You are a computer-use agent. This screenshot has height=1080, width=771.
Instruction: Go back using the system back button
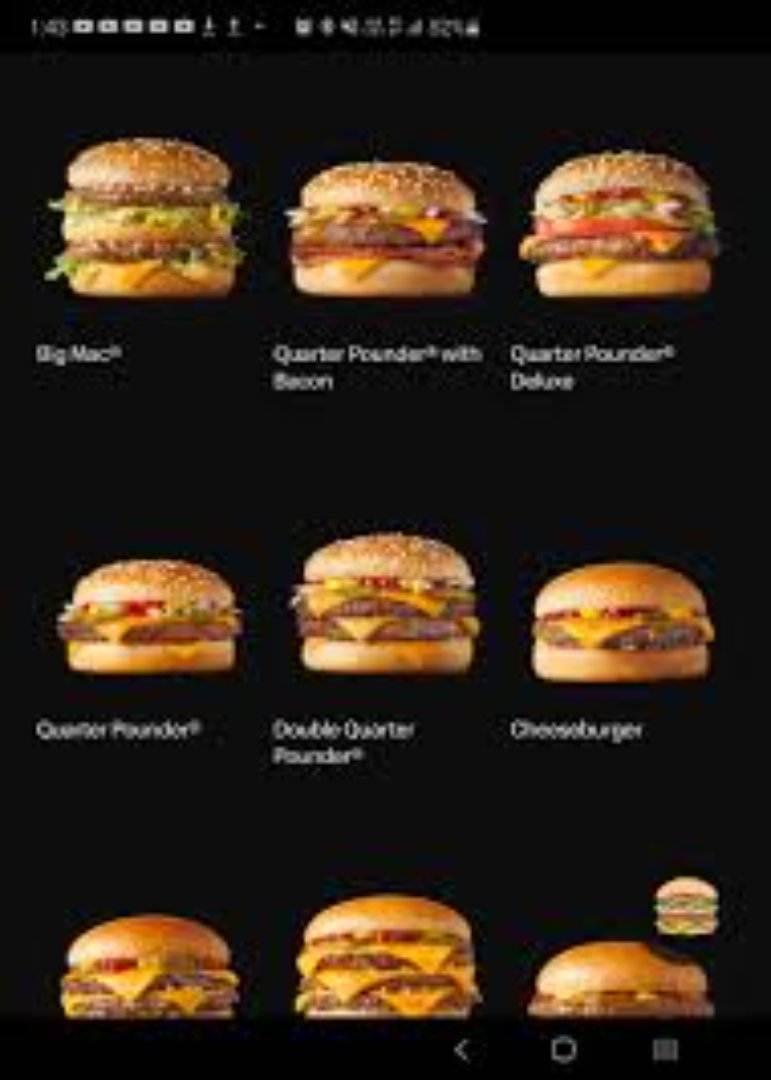pyautogui.click(x=461, y=1049)
